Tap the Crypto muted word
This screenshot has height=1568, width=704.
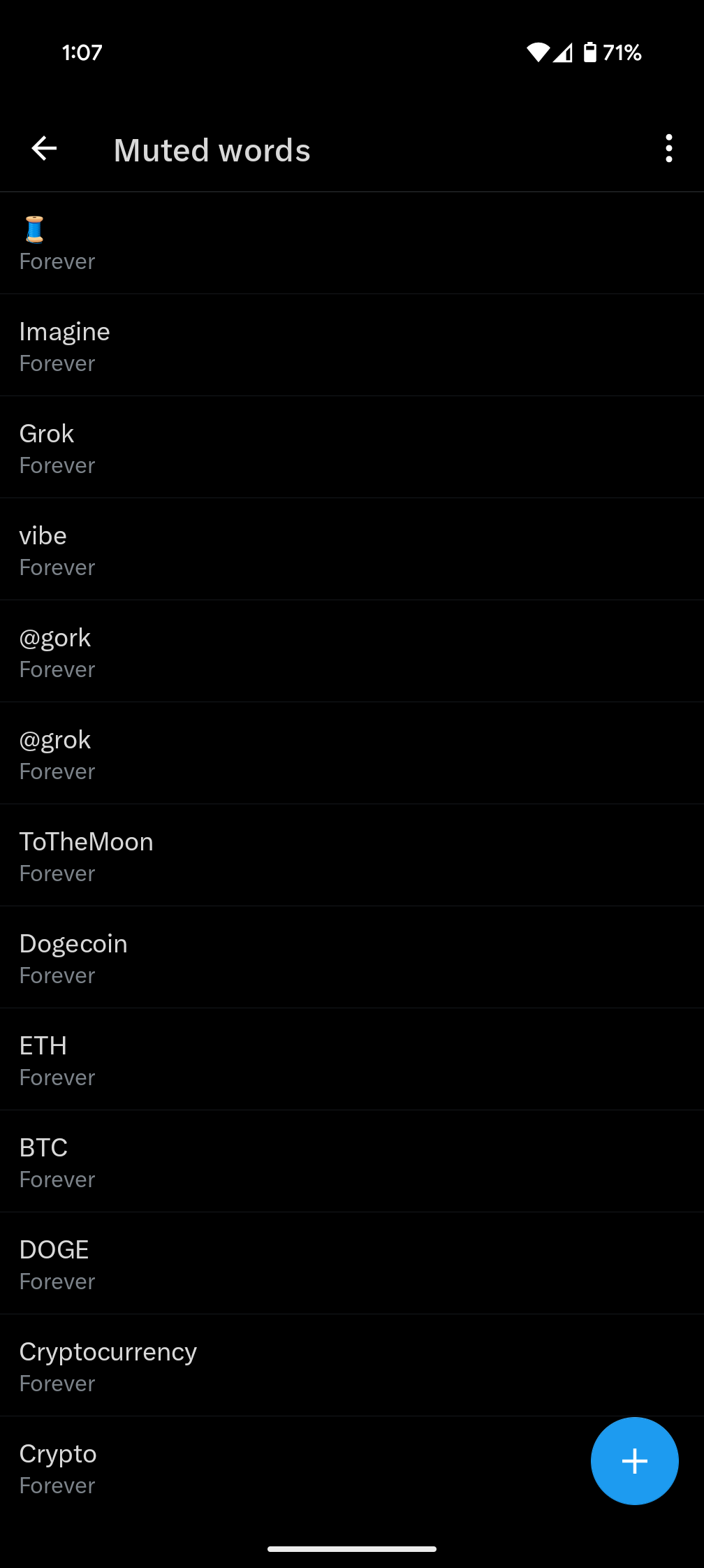pos(293,1467)
